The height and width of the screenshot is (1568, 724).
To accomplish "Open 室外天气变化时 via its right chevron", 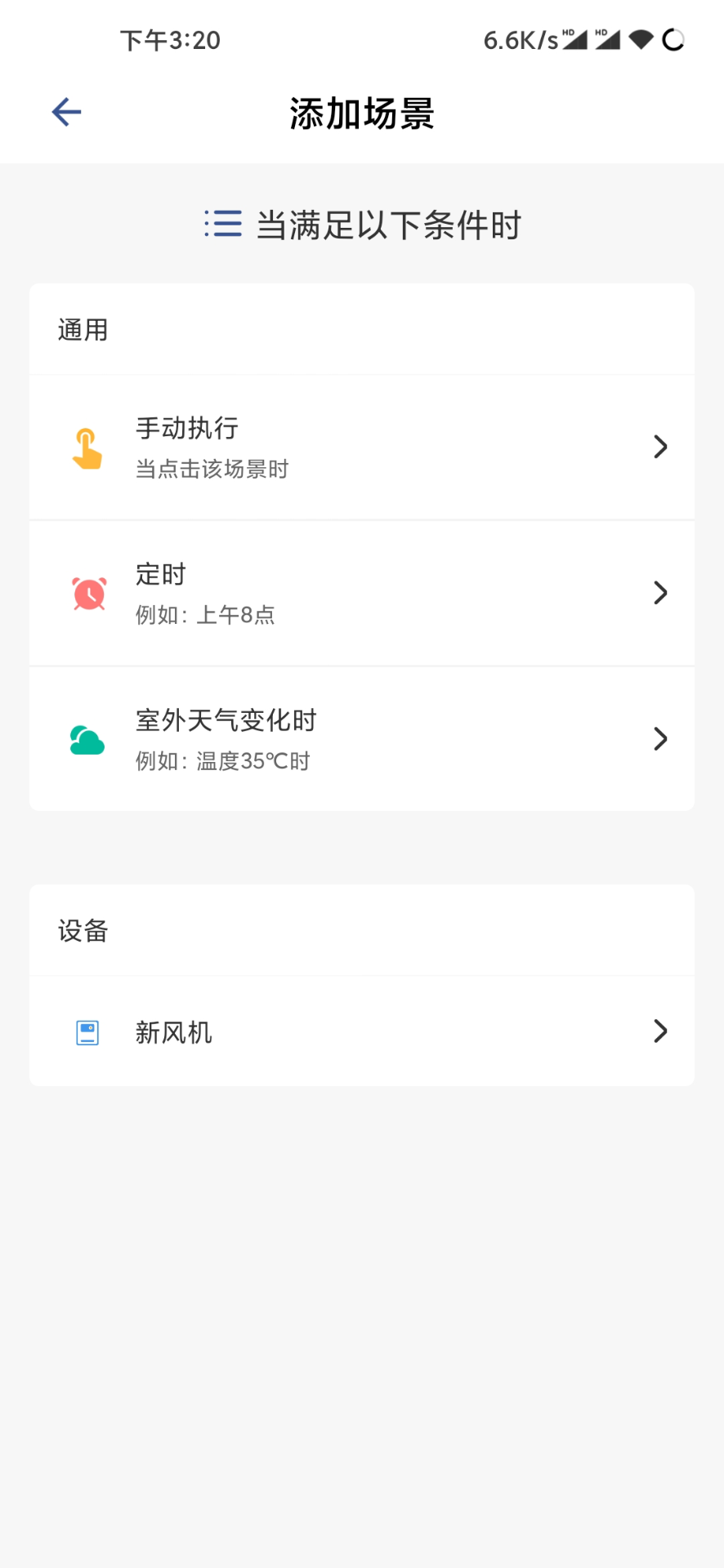I will pyautogui.click(x=660, y=739).
